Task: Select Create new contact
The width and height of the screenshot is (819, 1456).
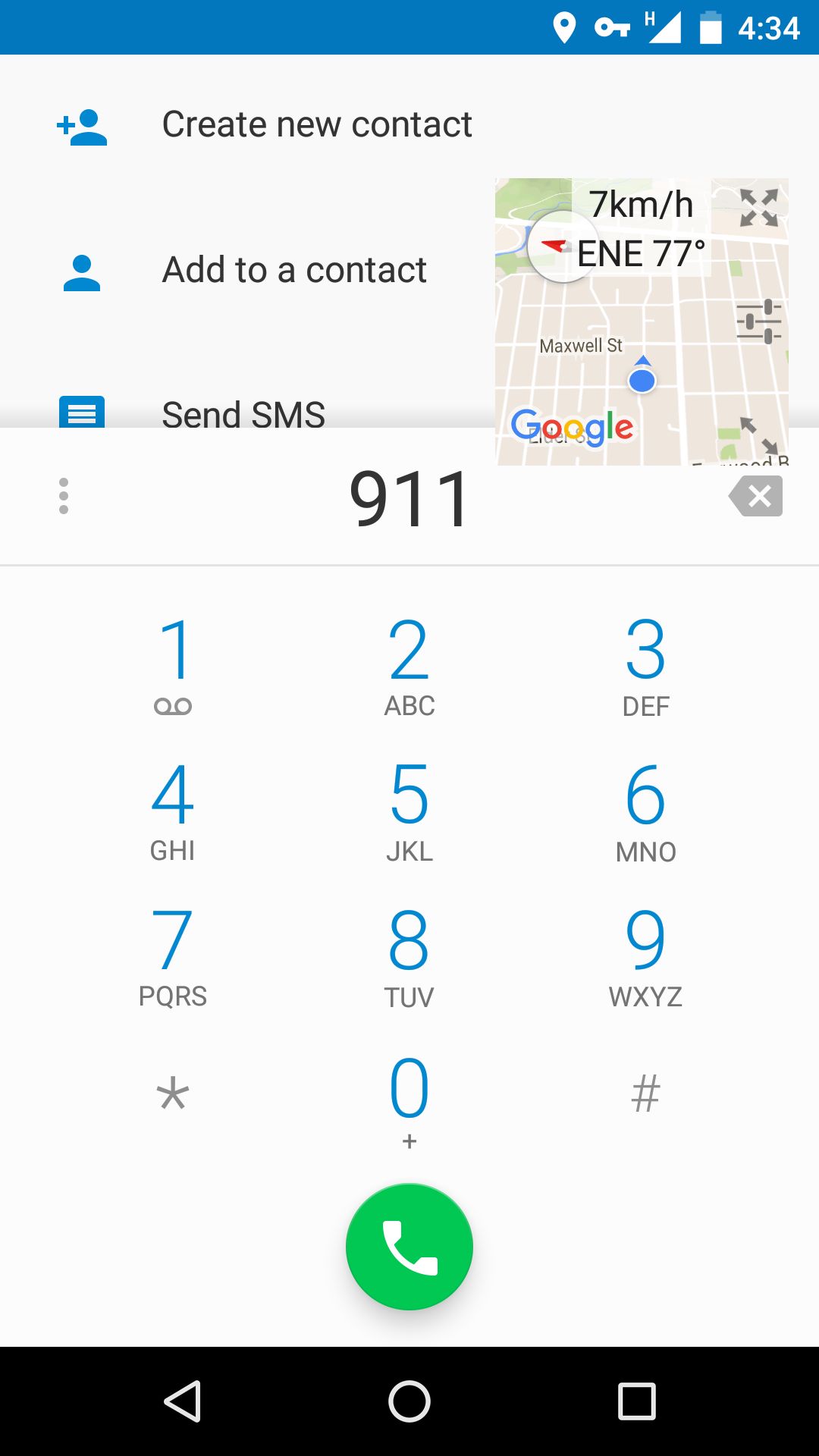Action: pos(409,125)
